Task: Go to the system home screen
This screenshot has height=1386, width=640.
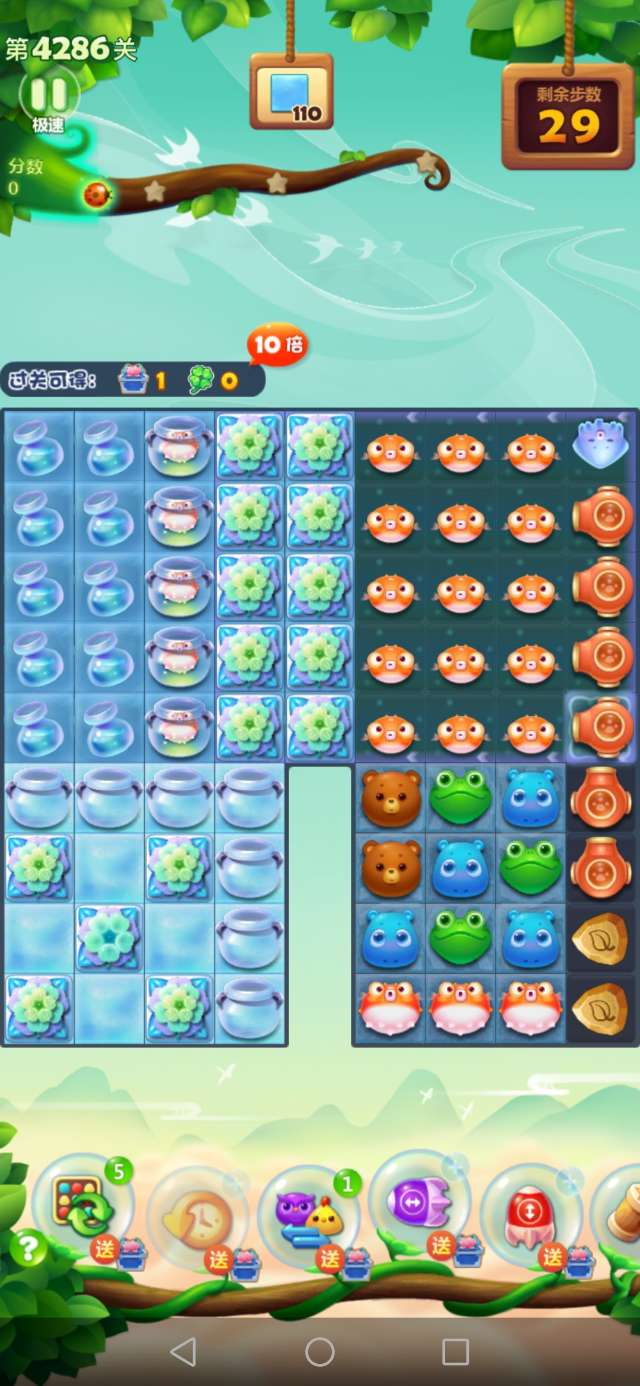Action: click(320, 1352)
